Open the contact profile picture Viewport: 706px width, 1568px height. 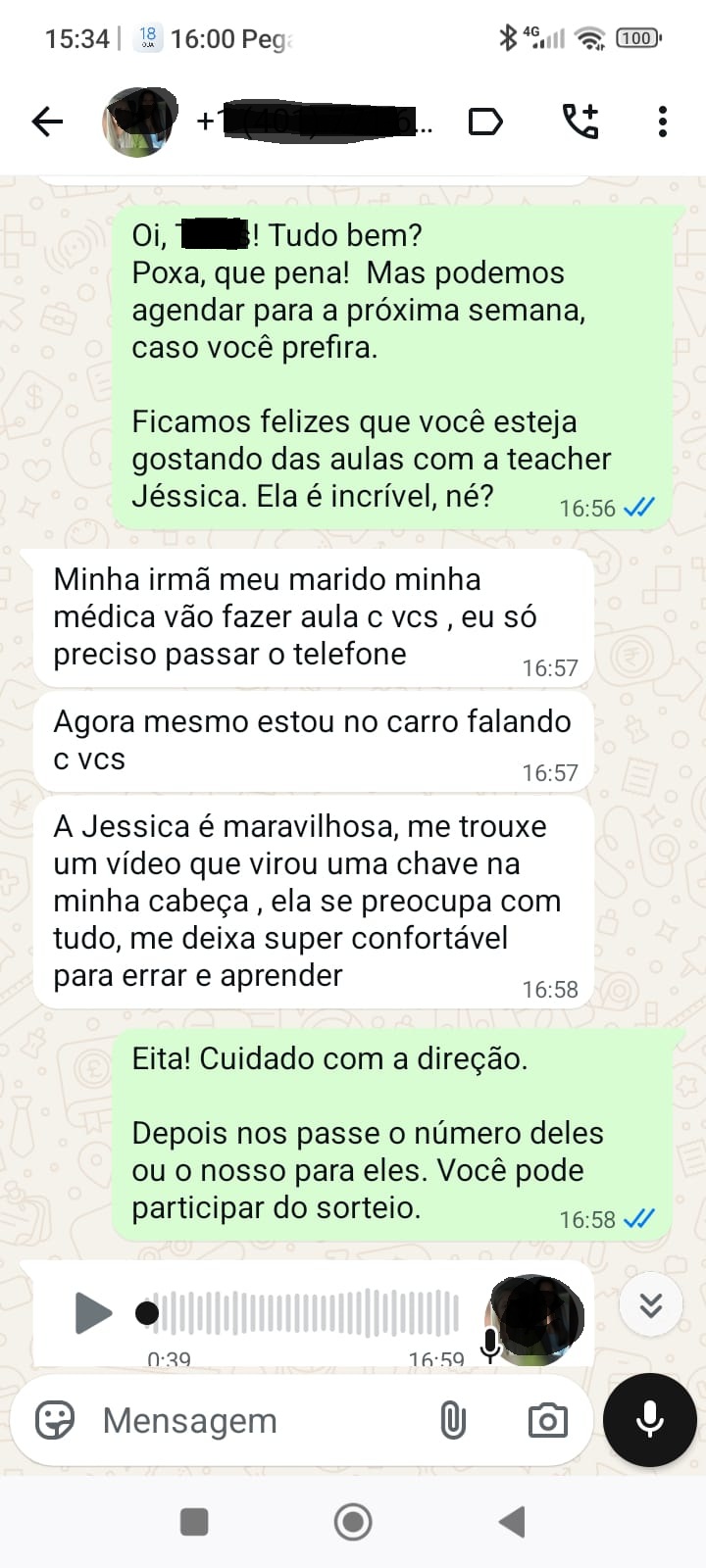139,122
